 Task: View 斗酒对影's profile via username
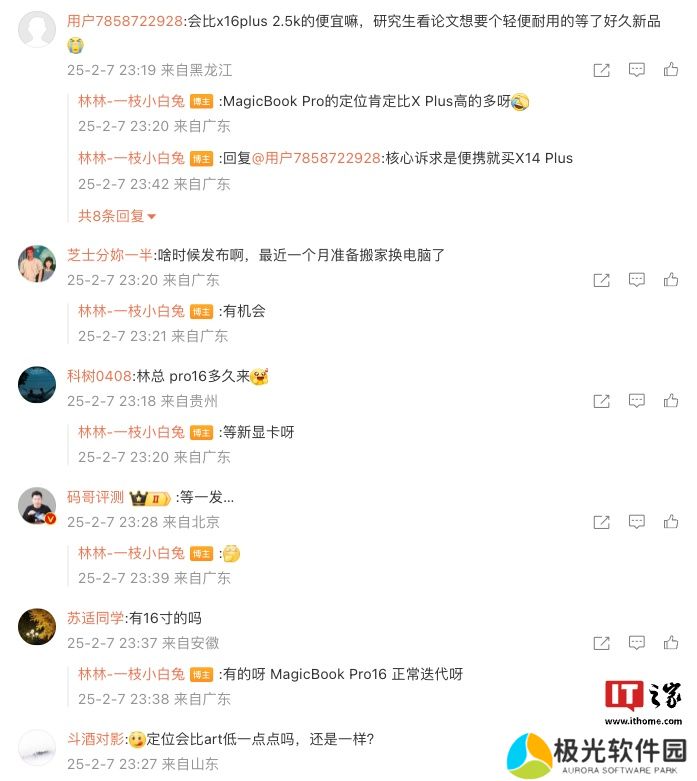coord(95,739)
